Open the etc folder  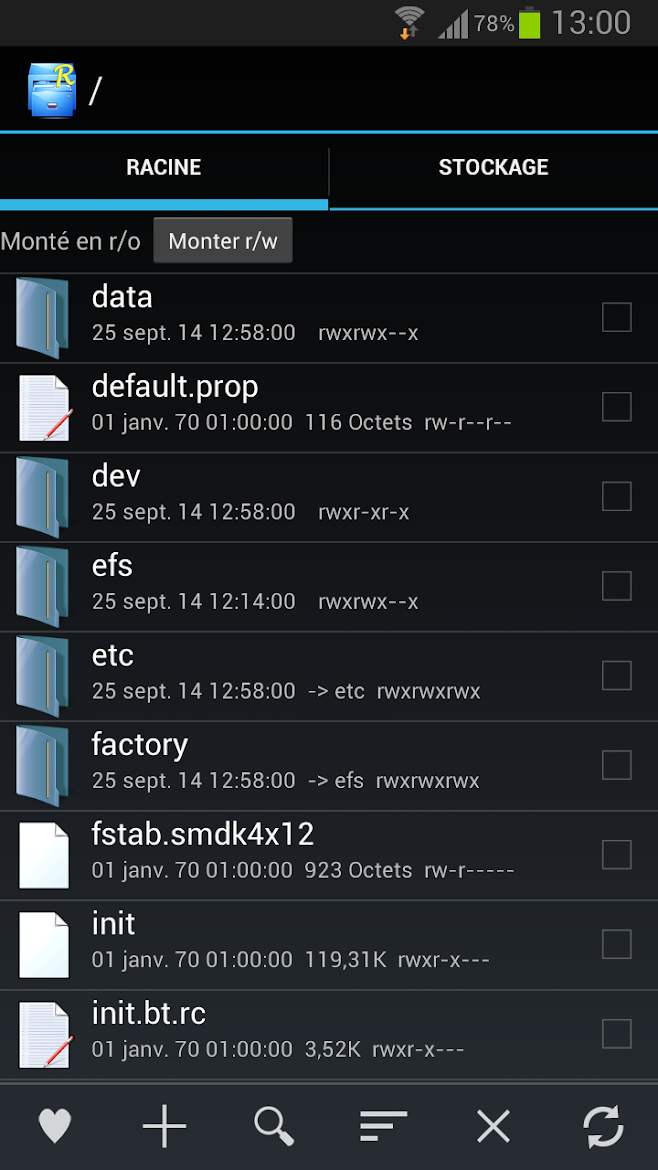click(113, 656)
